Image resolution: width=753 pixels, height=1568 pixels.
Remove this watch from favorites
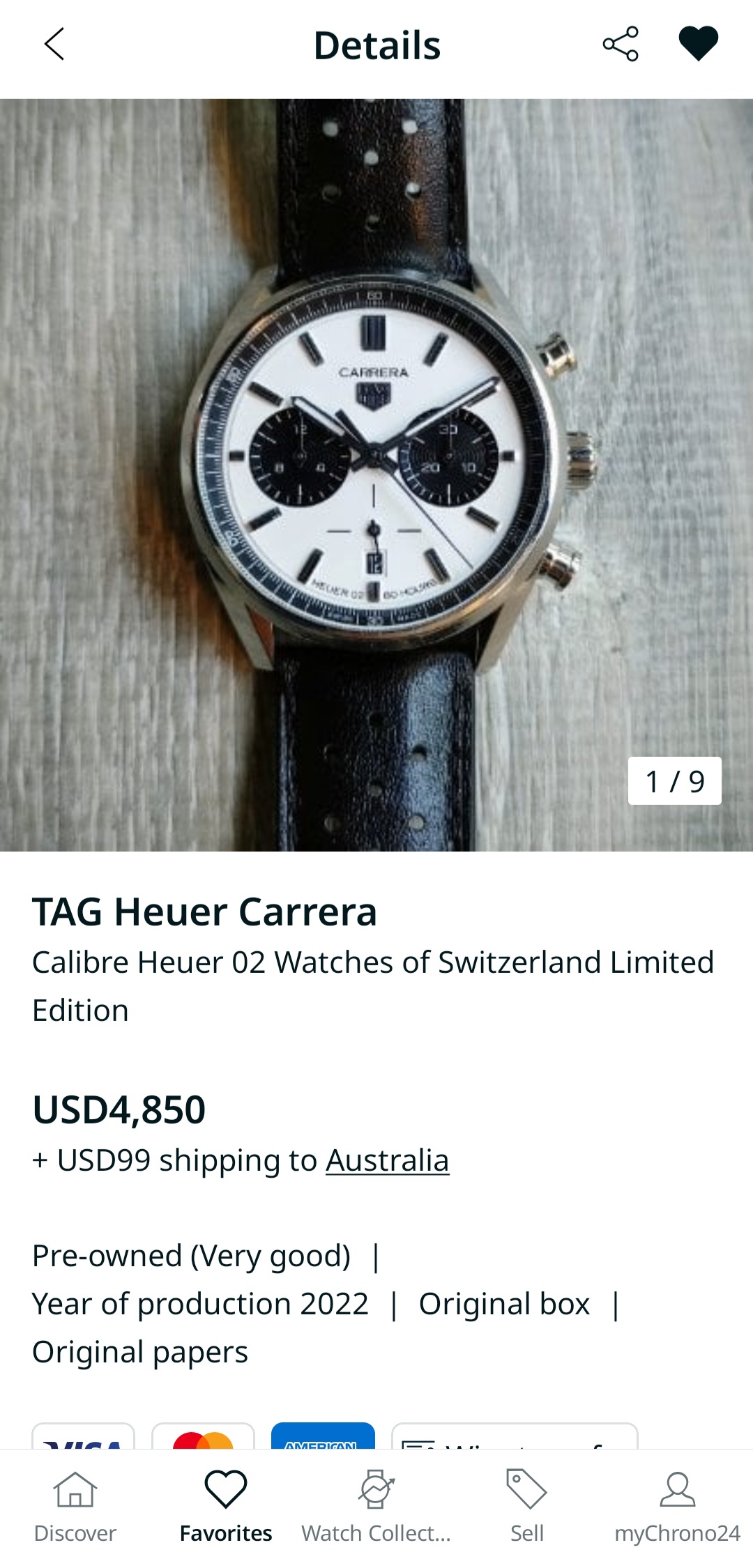pos(699,44)
